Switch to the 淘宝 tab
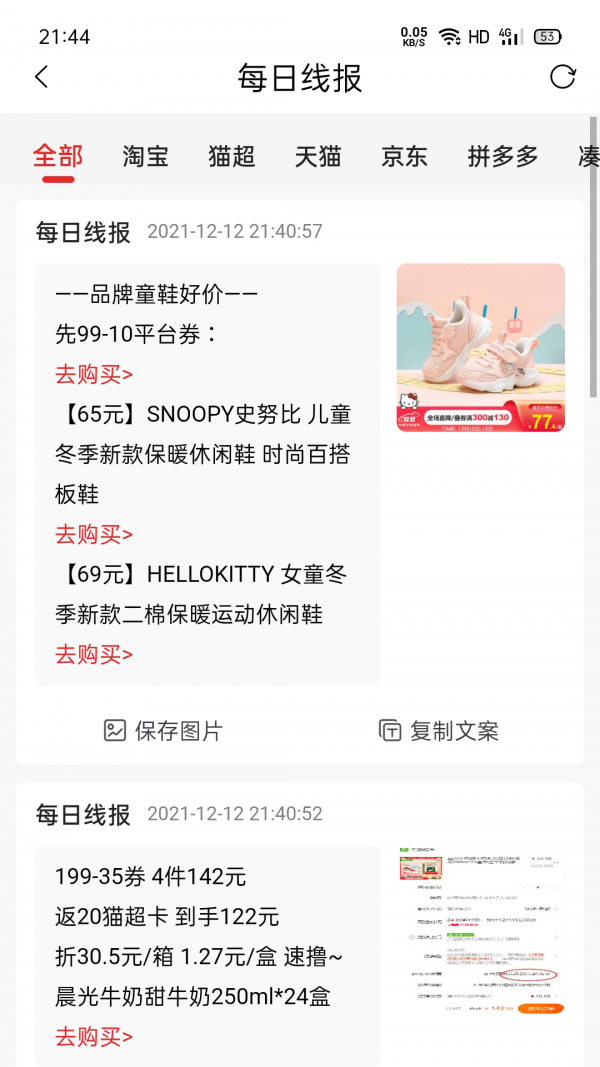The image size is (600, 1067). point(146,156)
